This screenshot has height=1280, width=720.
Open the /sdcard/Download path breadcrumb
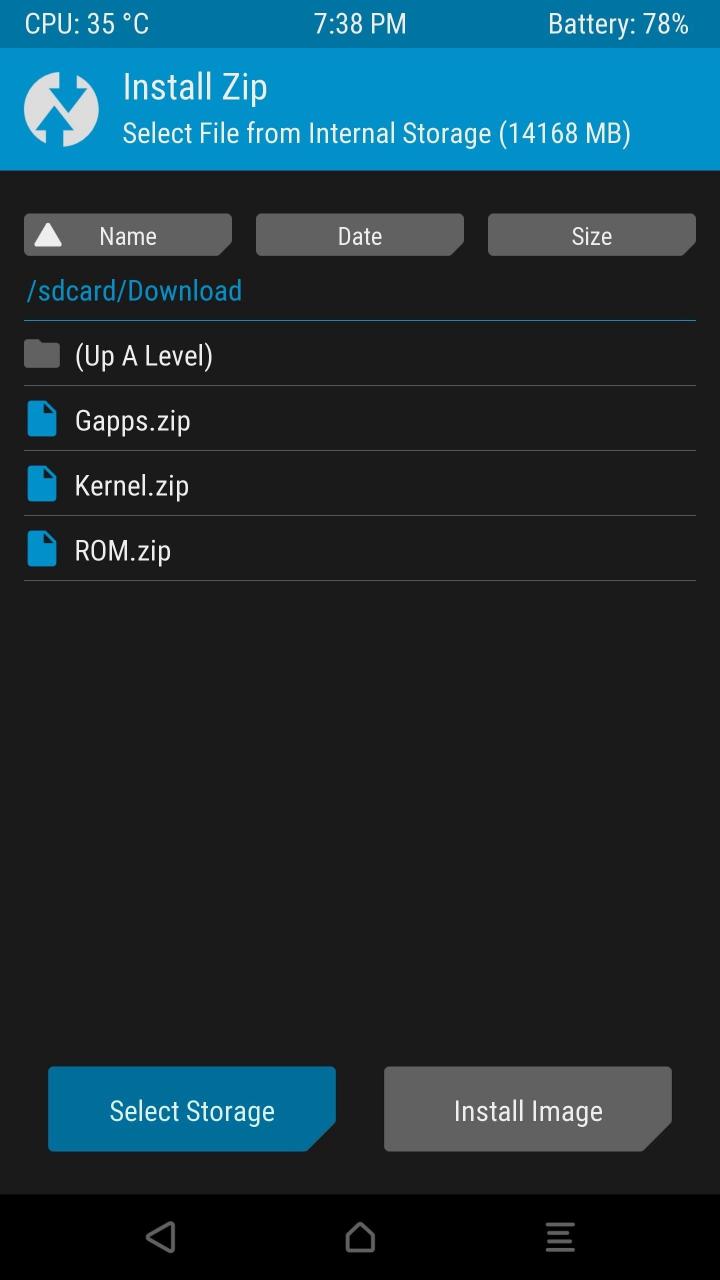click(x=133, y=290)
